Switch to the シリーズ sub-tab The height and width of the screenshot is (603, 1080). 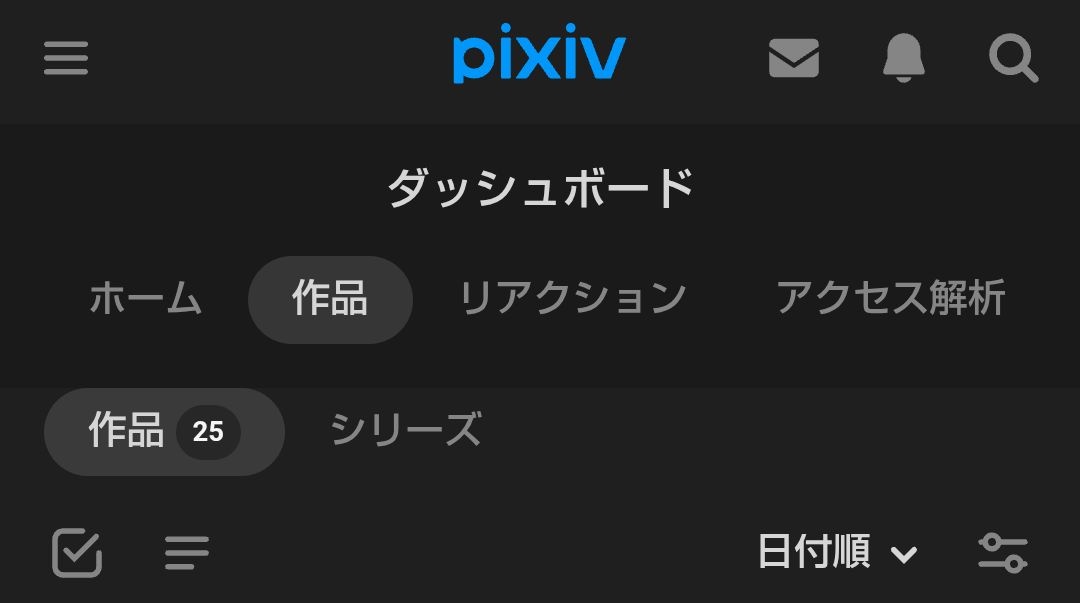pos(405,430)
